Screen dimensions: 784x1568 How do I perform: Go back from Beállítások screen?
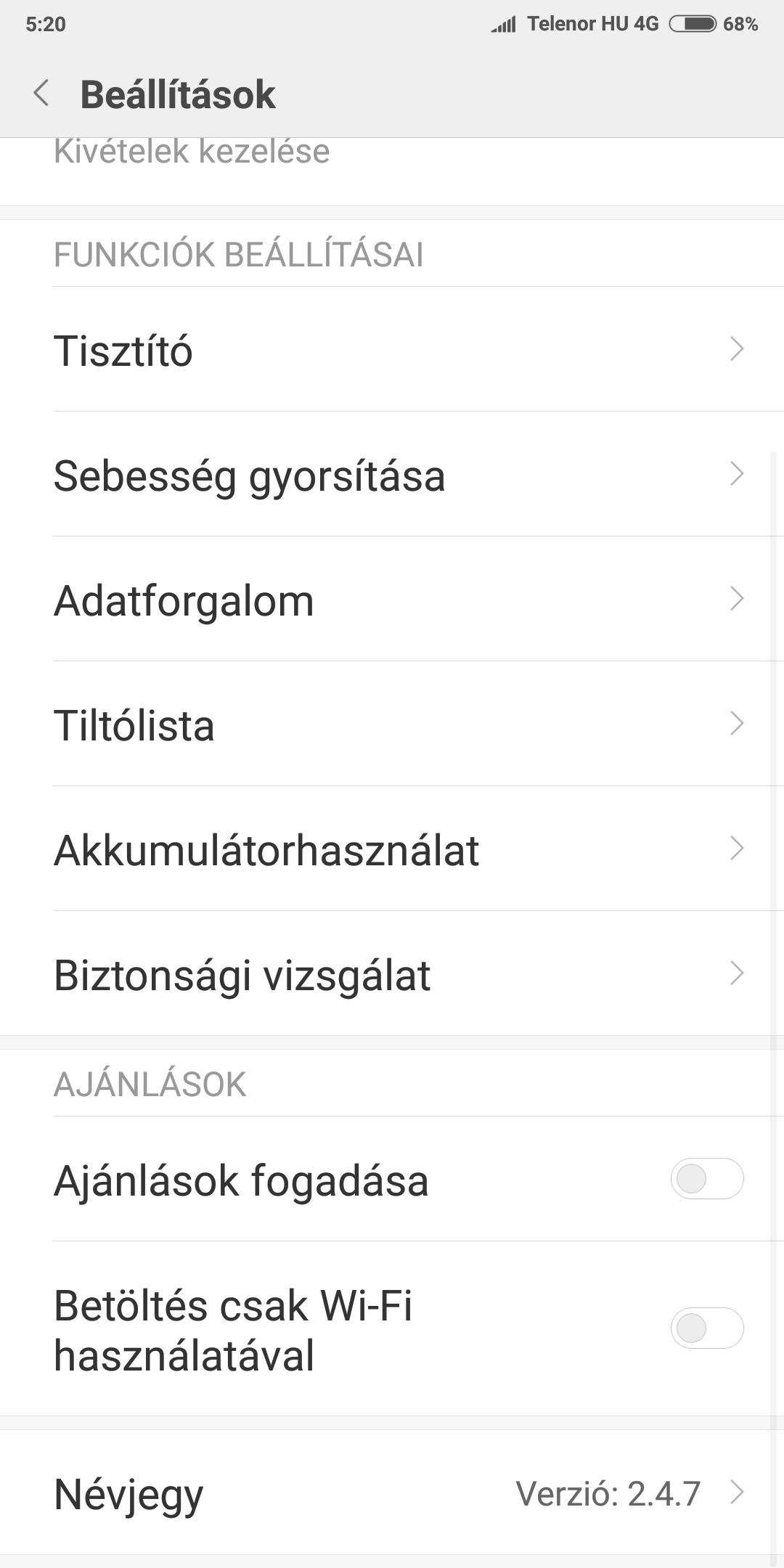click(x=41, y=94)
